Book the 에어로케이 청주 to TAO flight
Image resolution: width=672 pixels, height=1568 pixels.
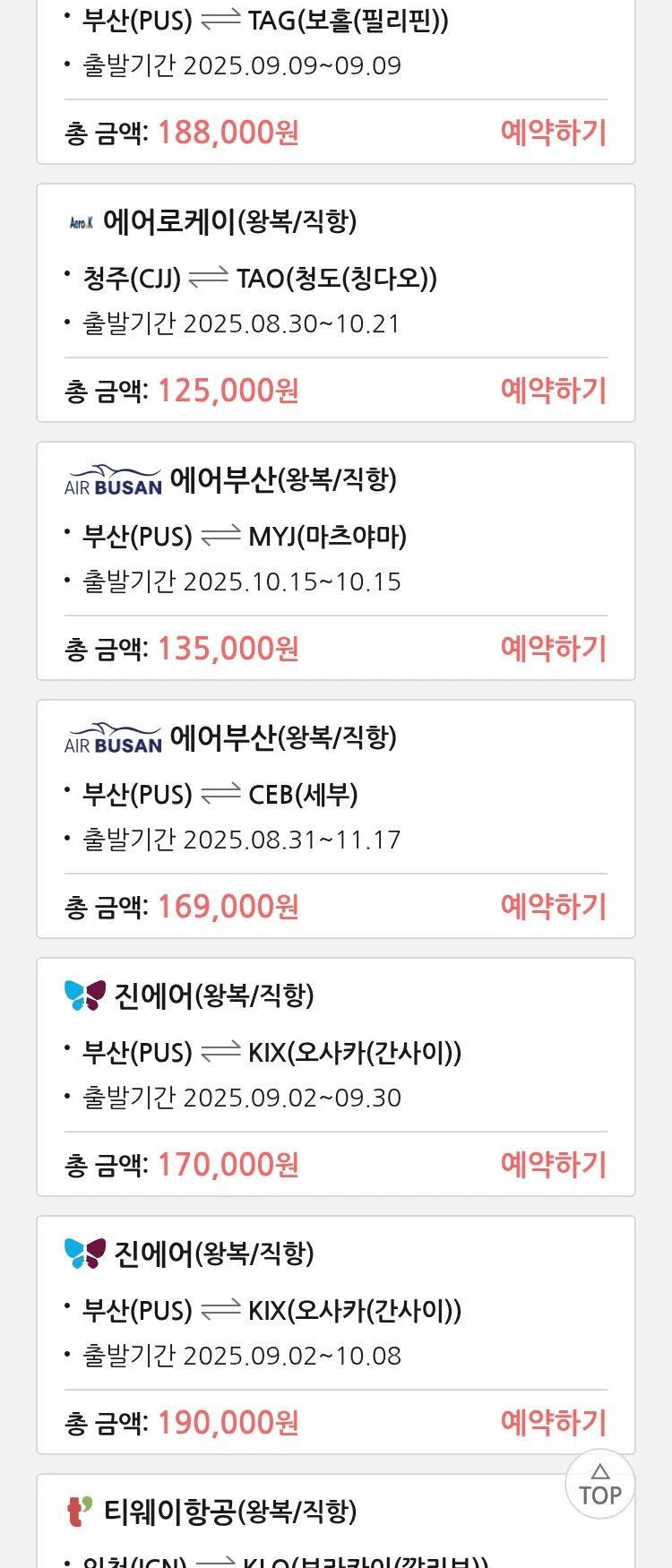pos(553,391)
